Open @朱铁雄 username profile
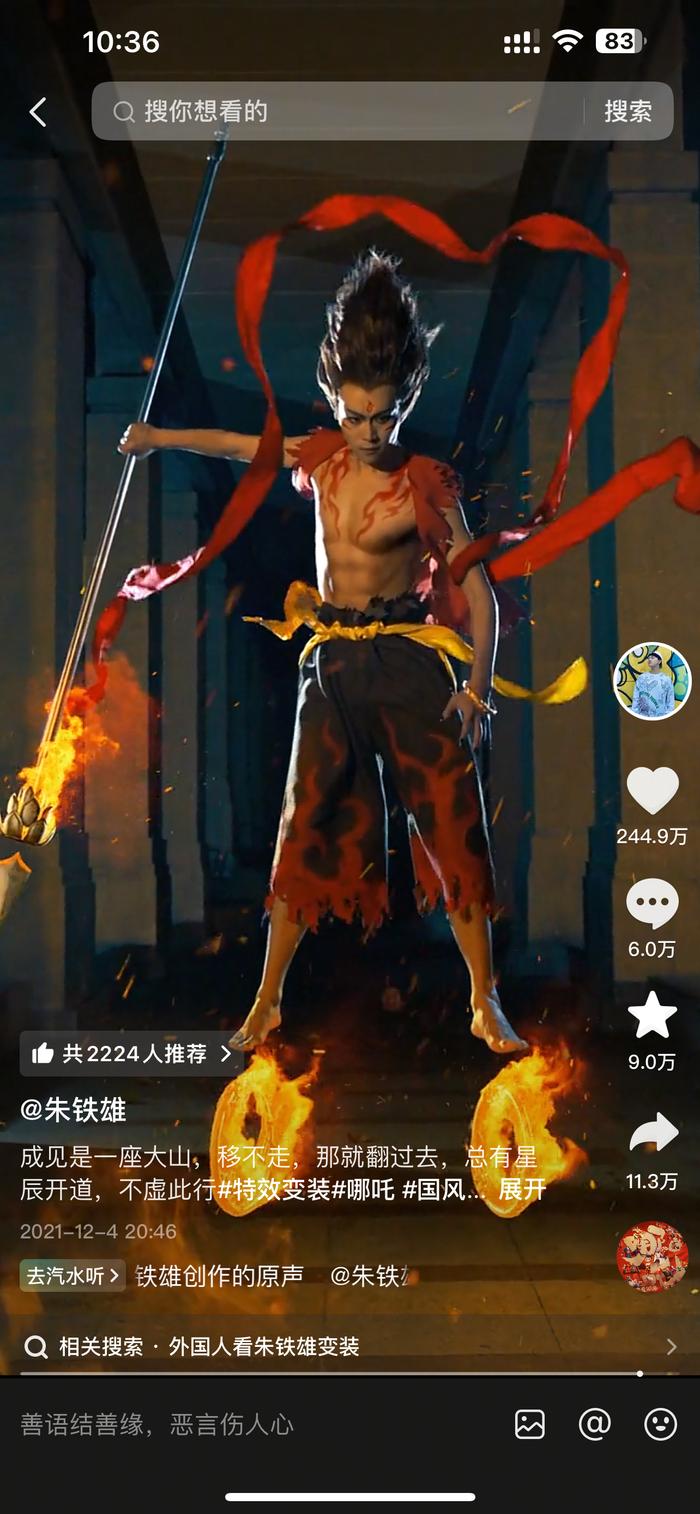700x1514 pixels. coord(73,1110)
